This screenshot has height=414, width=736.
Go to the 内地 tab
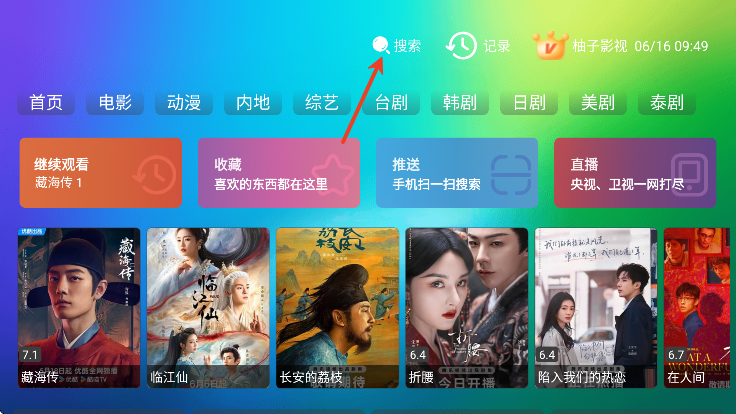point(253,103)
